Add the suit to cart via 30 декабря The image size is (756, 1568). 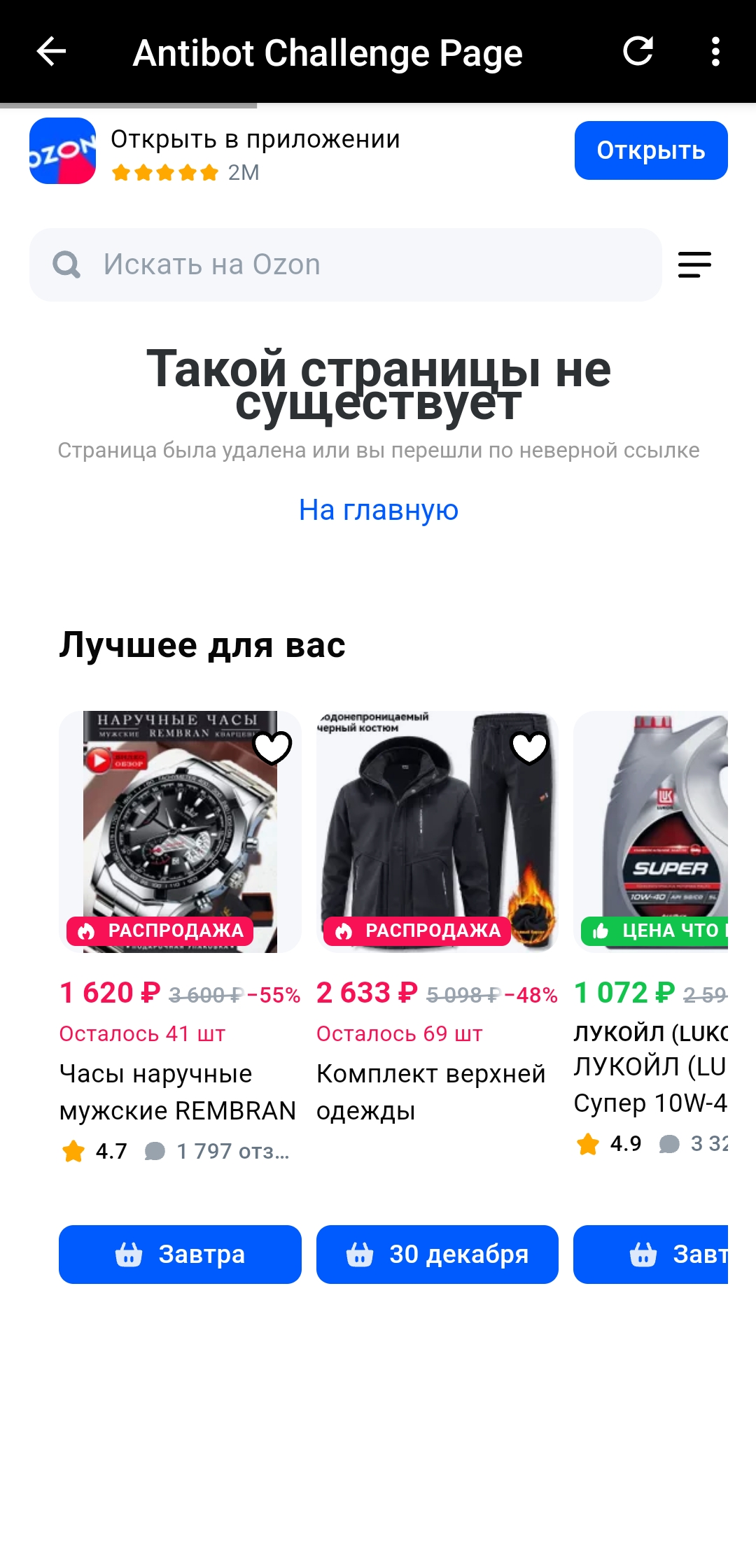pyautogui.click(x=437, y=1255)
